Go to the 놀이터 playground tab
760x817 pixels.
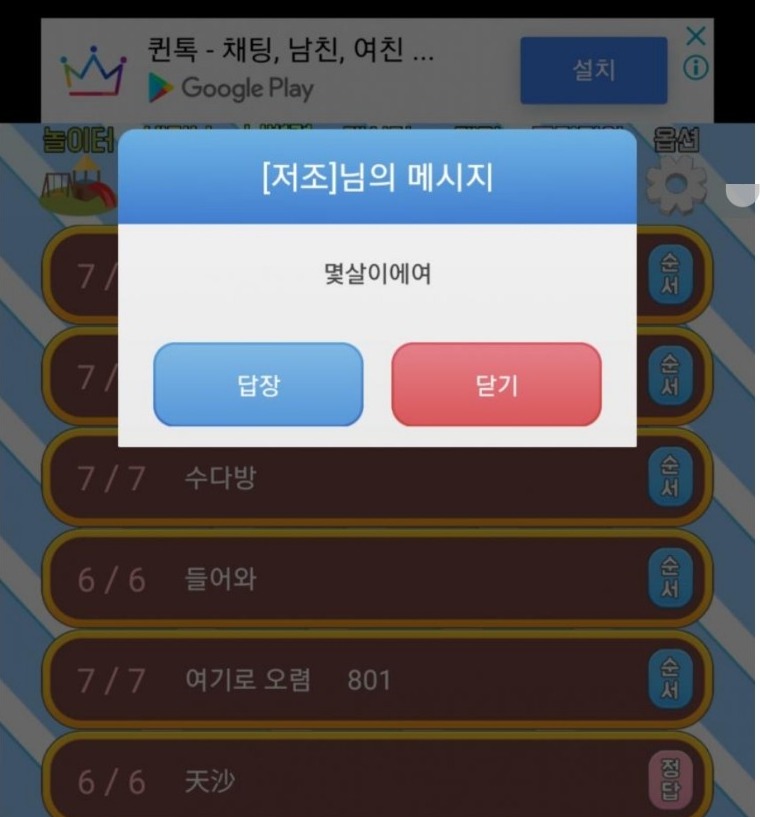coord(78,170)
